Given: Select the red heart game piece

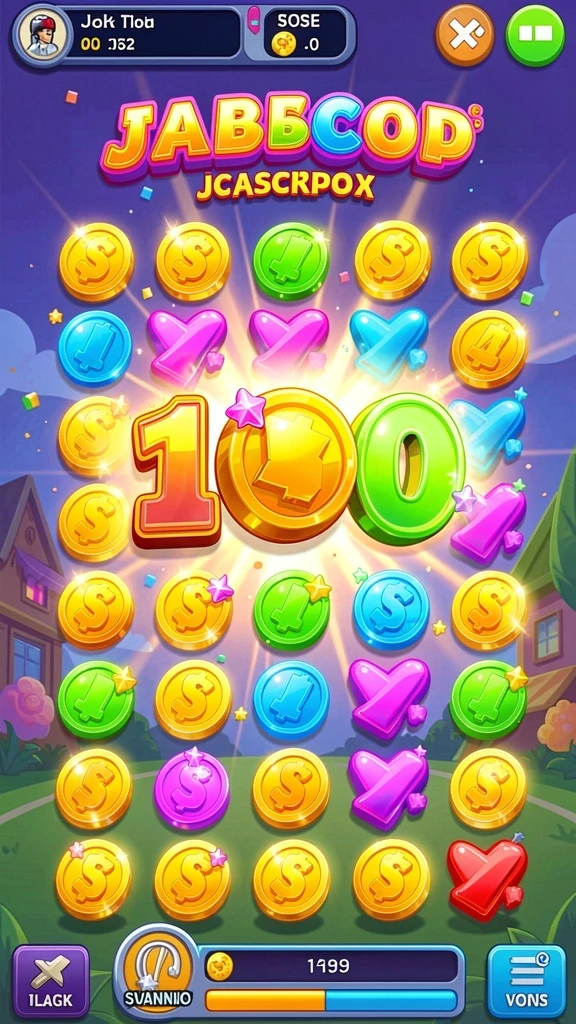Looking at the screenshot, I should pos(487,878).
